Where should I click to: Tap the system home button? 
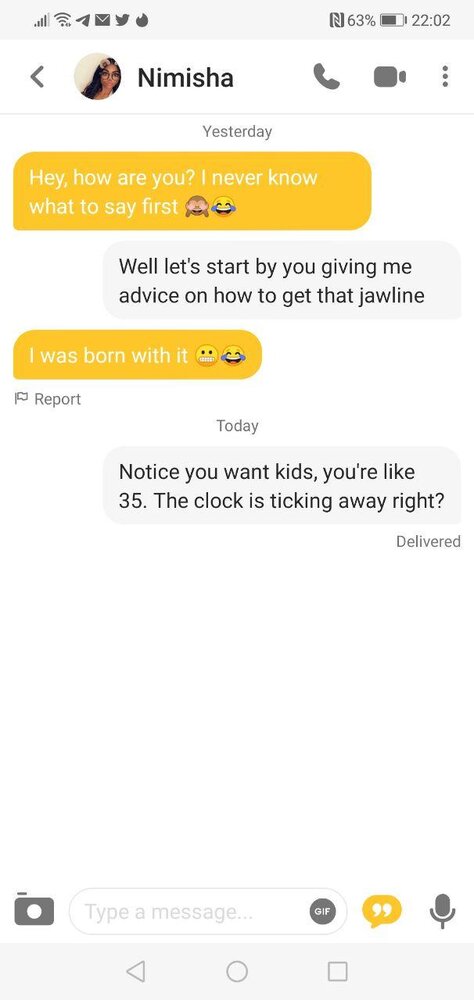tap(237, 971)
